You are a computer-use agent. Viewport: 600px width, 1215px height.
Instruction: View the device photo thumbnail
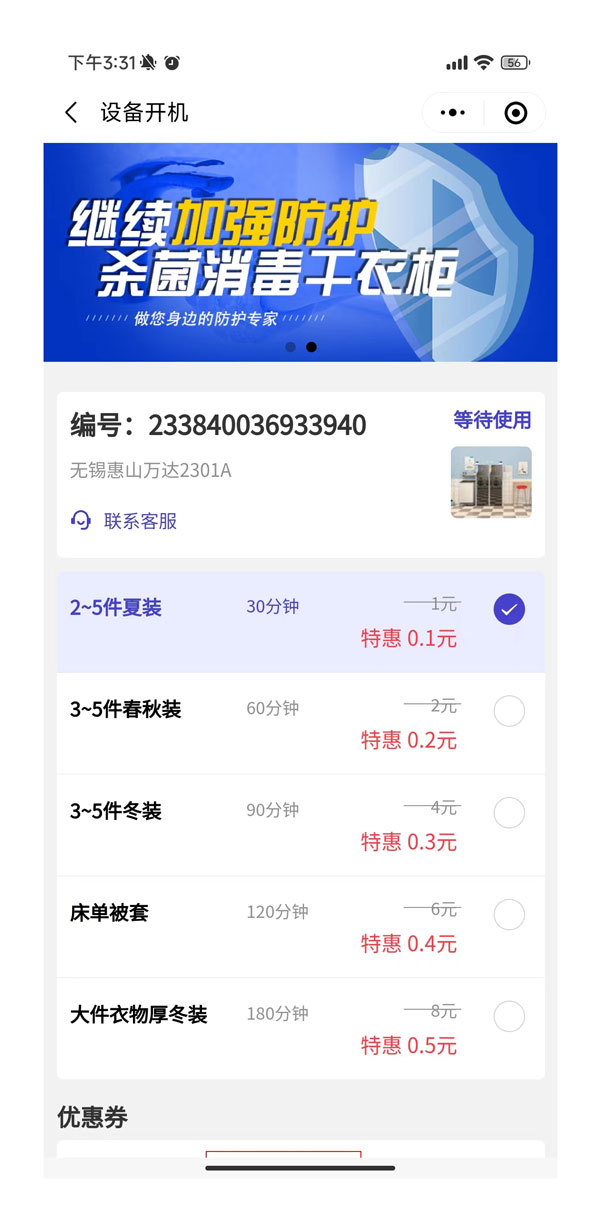coord(491,482)
